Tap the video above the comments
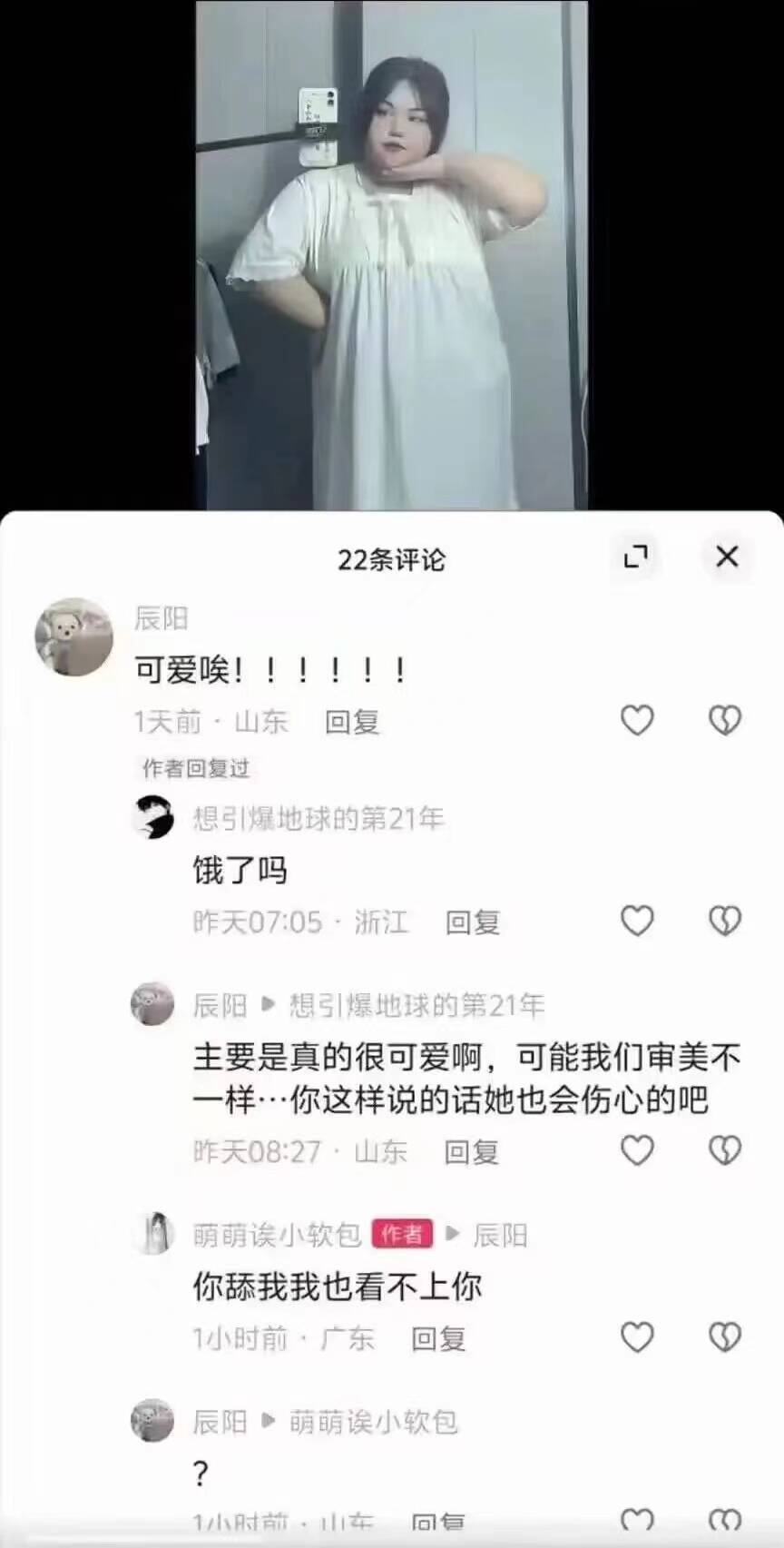This screenshot has height=1548, width=784. 392,254
